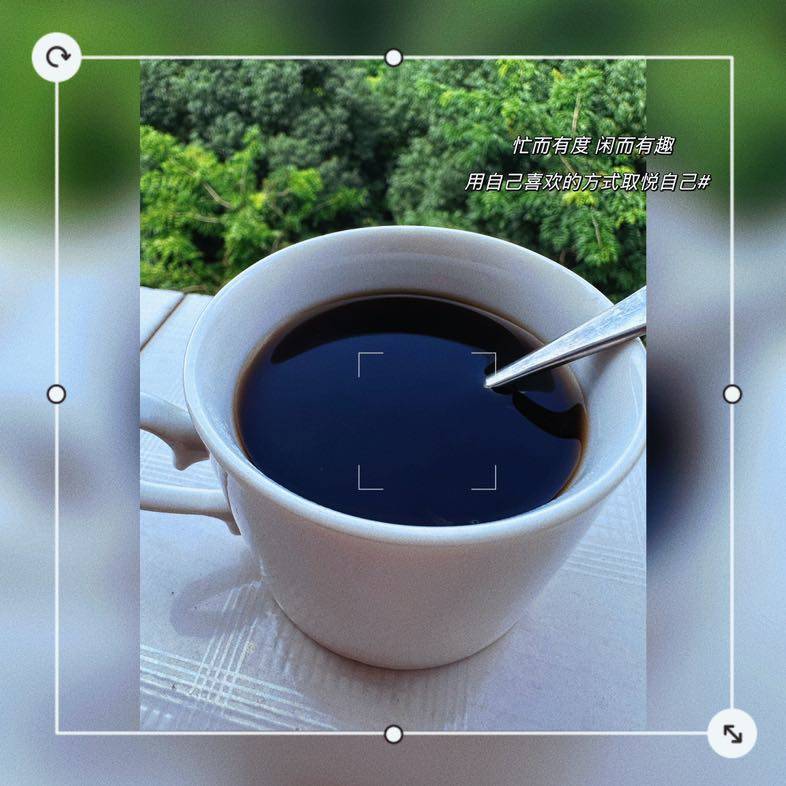786x786 pixels.
Task: Tap the rotate handle on the frame
Action: tap(57, 57)
